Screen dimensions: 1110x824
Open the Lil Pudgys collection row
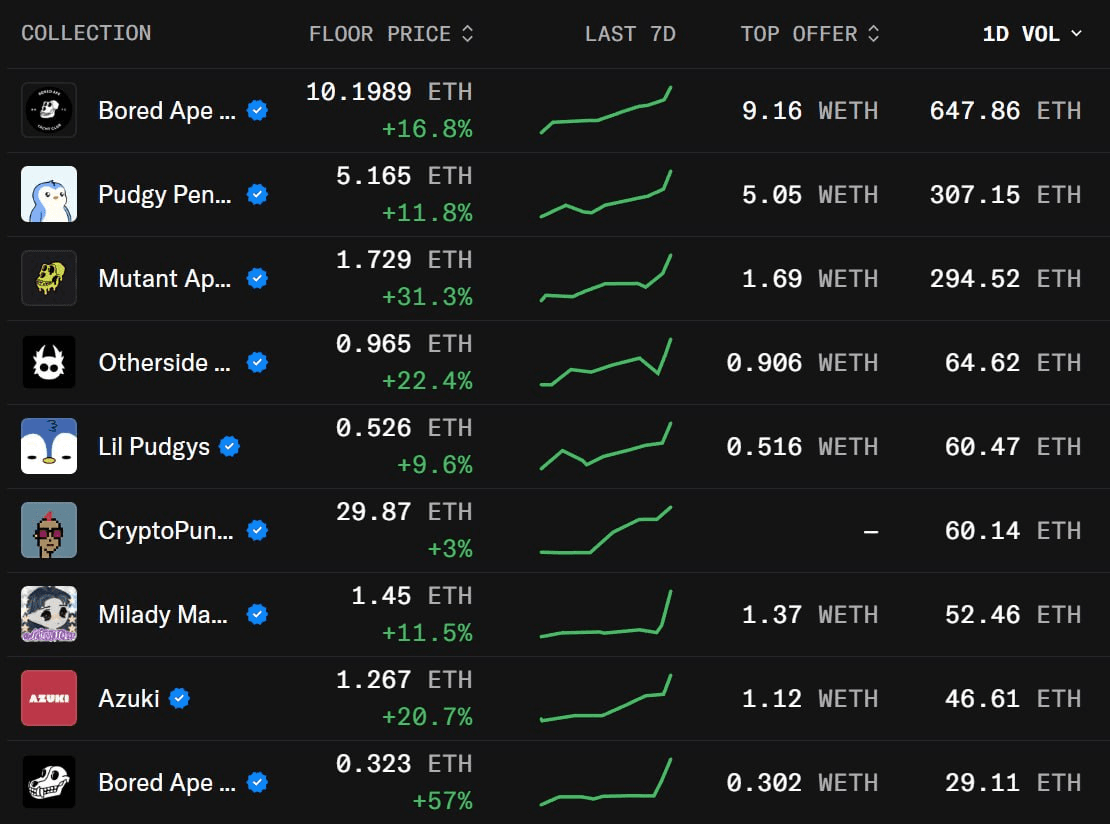(x=153, y=447)
